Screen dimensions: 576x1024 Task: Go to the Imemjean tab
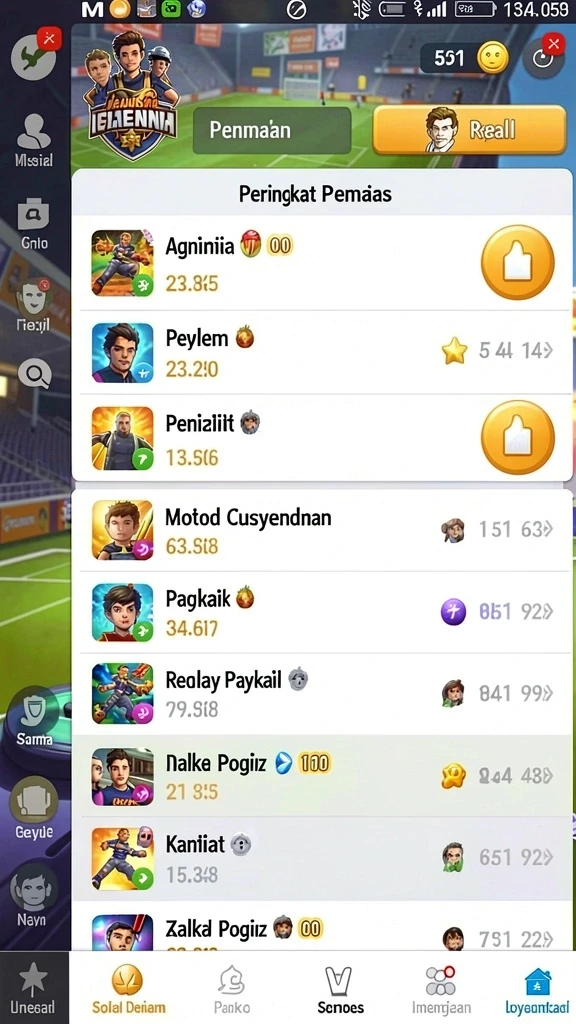click(441, 989)
